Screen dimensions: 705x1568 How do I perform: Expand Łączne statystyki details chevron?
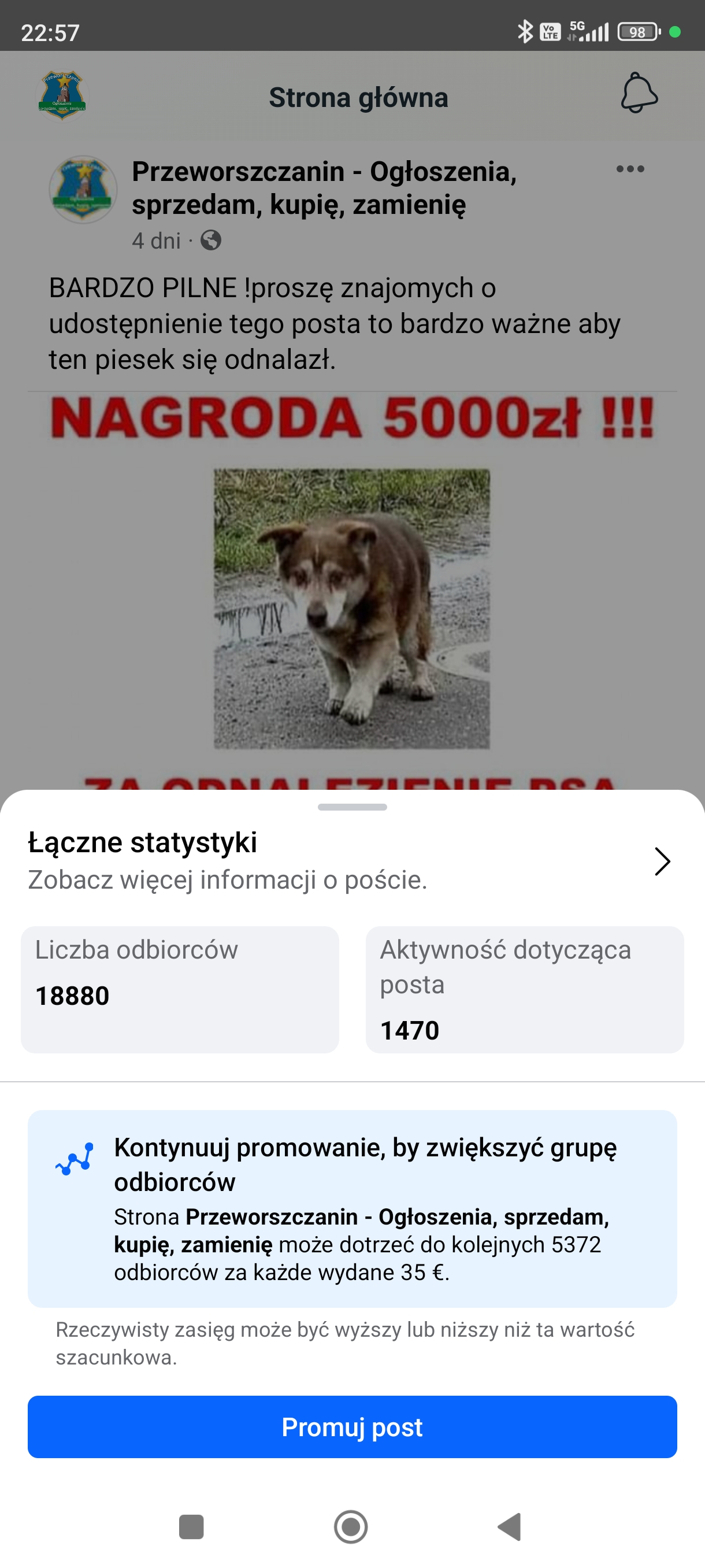click(662, 861)
